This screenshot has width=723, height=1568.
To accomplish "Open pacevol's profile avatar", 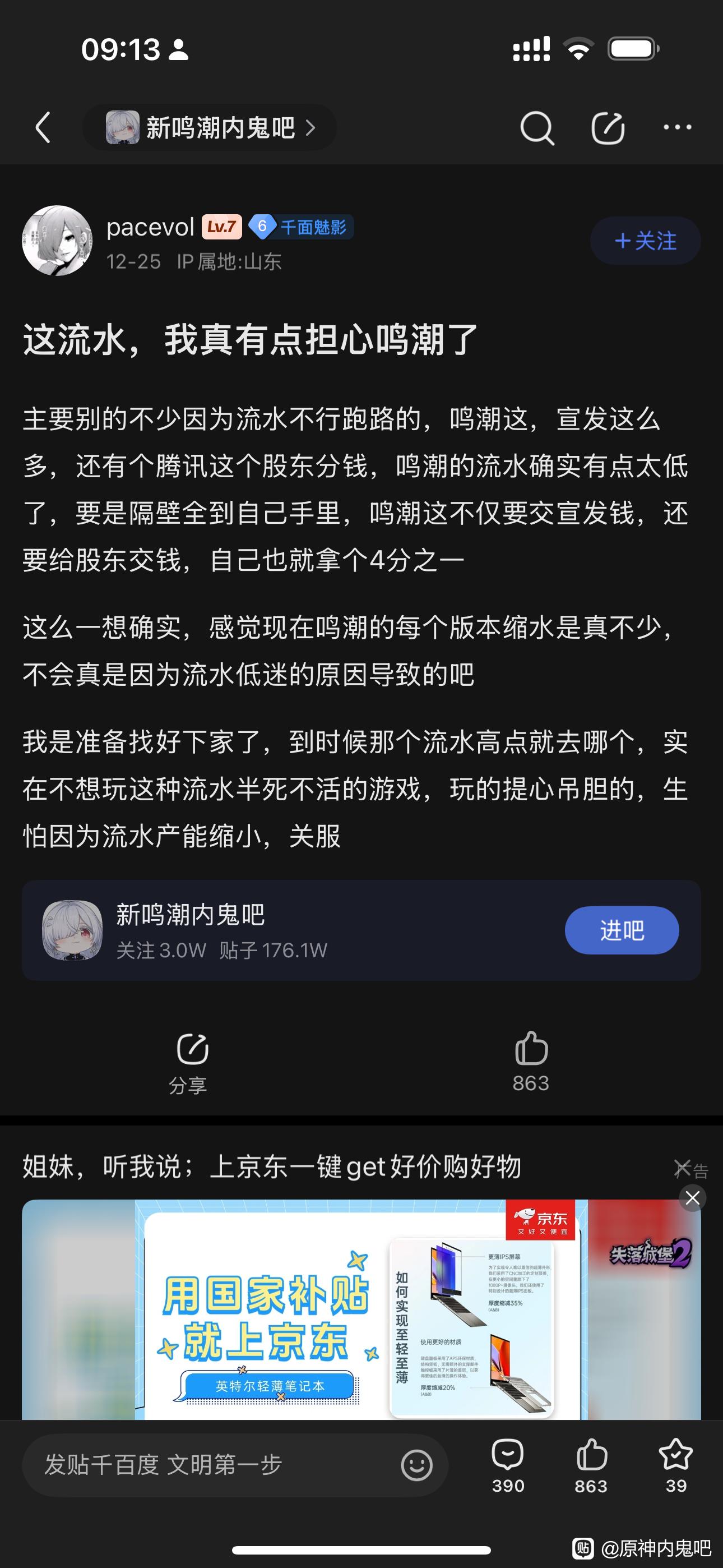I will point(57,241).
